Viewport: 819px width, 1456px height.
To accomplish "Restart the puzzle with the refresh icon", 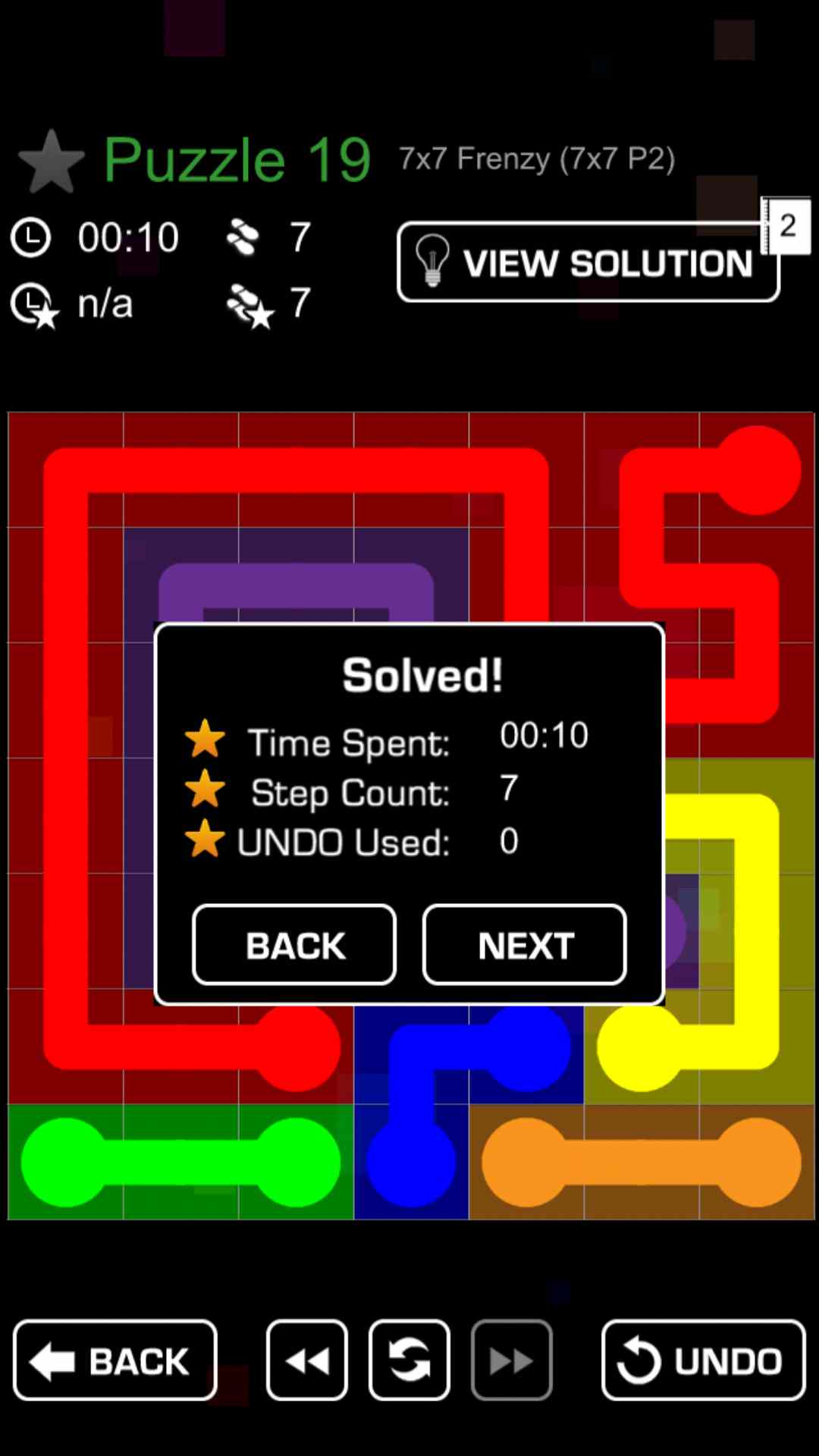I will pyautogui.click(x=409, y=1360).
